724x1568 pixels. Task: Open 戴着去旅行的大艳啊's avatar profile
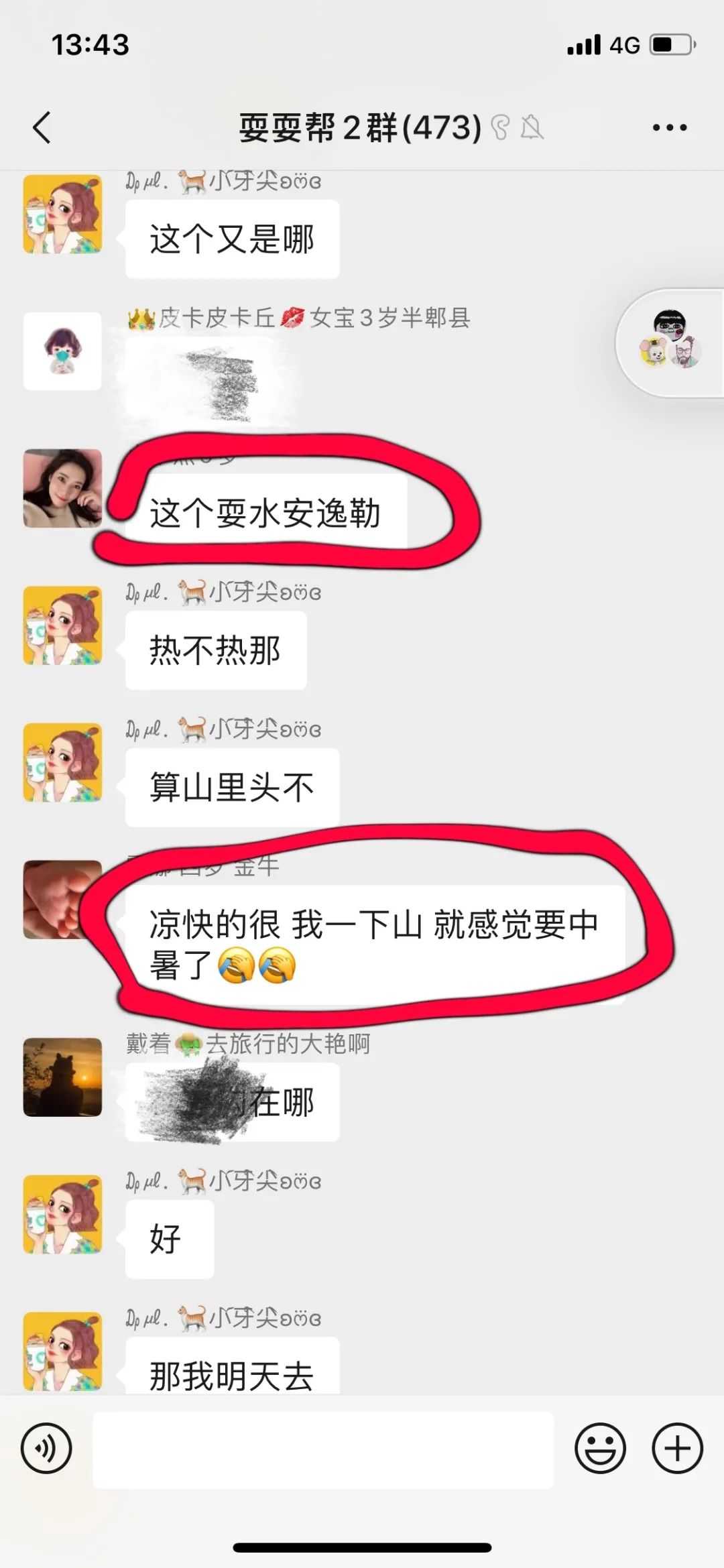coord(62,1077)
